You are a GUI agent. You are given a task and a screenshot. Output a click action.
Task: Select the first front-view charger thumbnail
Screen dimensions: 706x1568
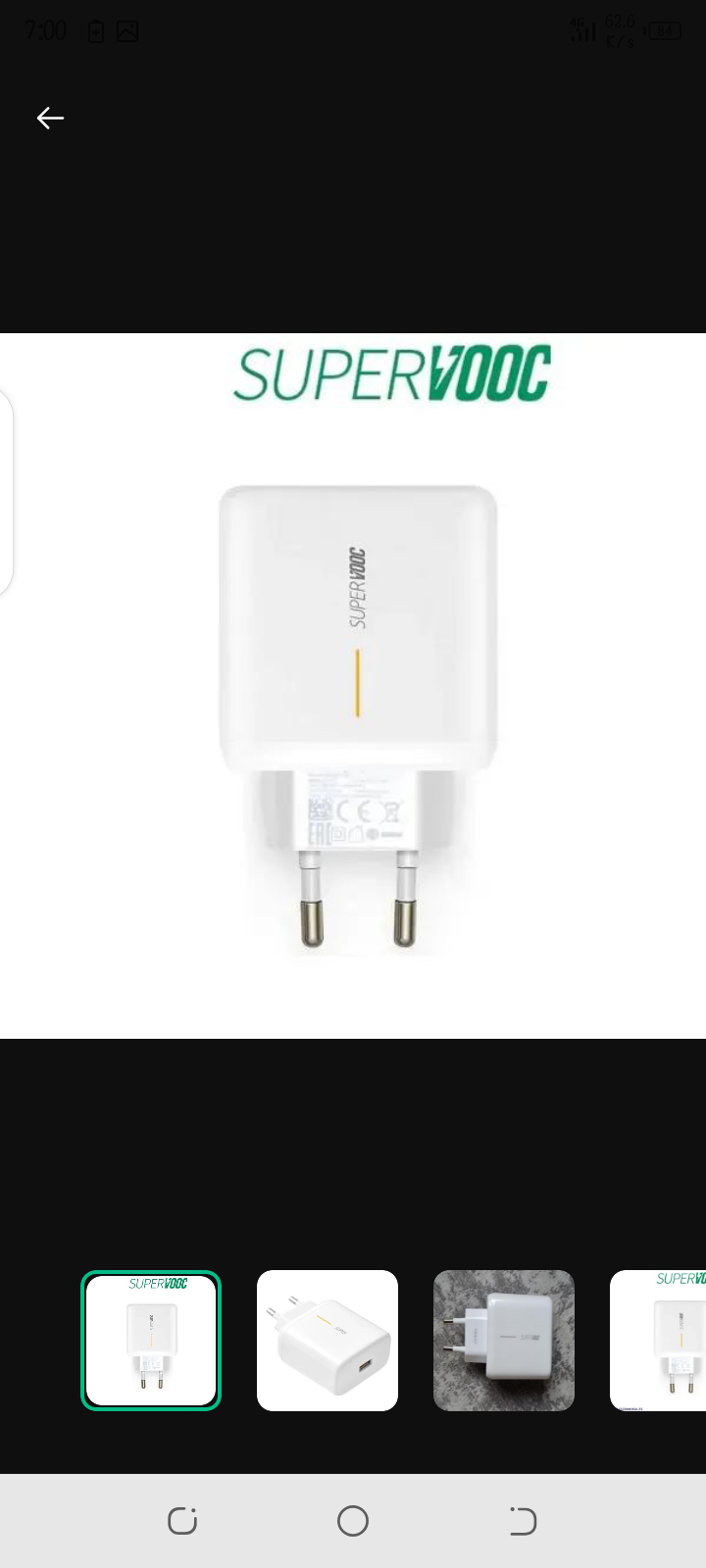pyautogui.click(x=151, y=1341)
